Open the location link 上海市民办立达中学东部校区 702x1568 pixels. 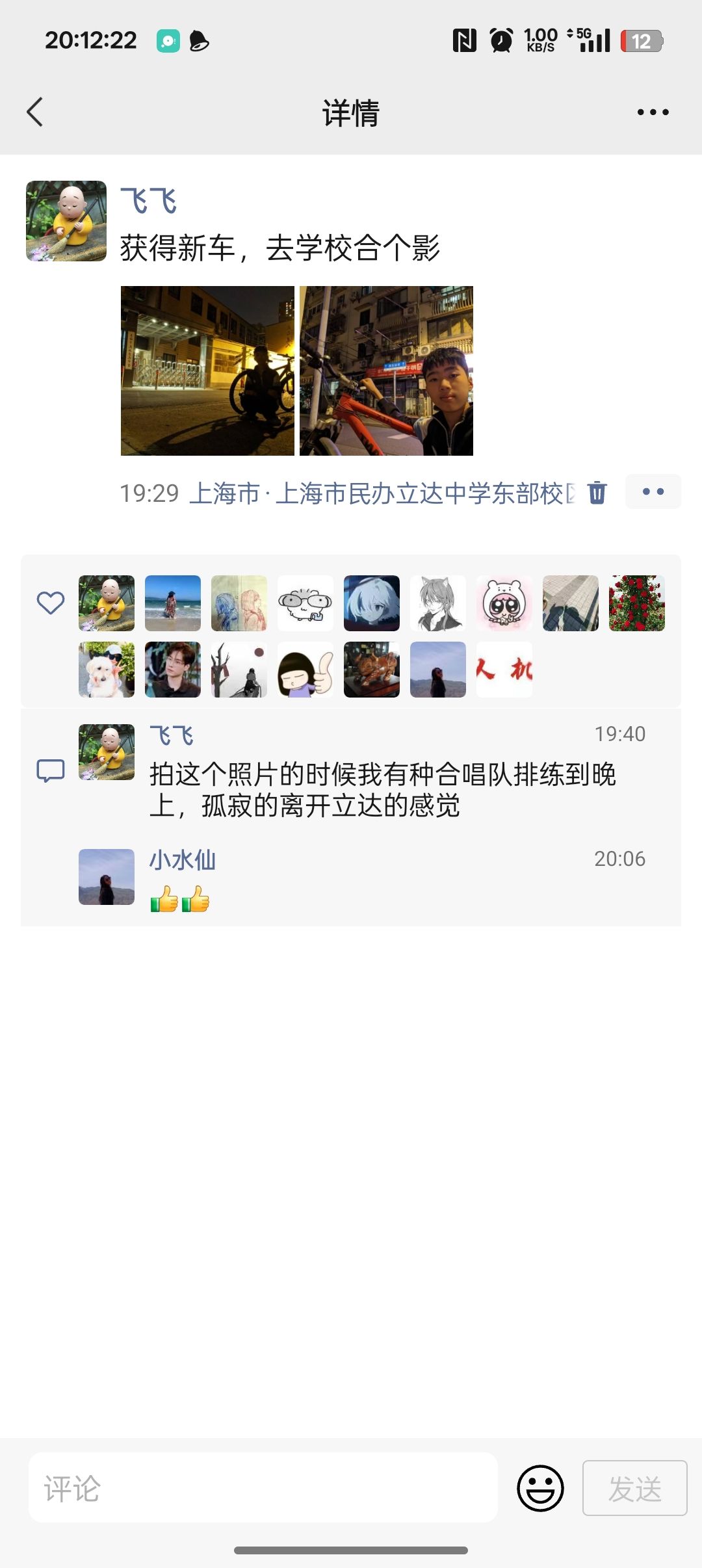click(x=381, y=493)
